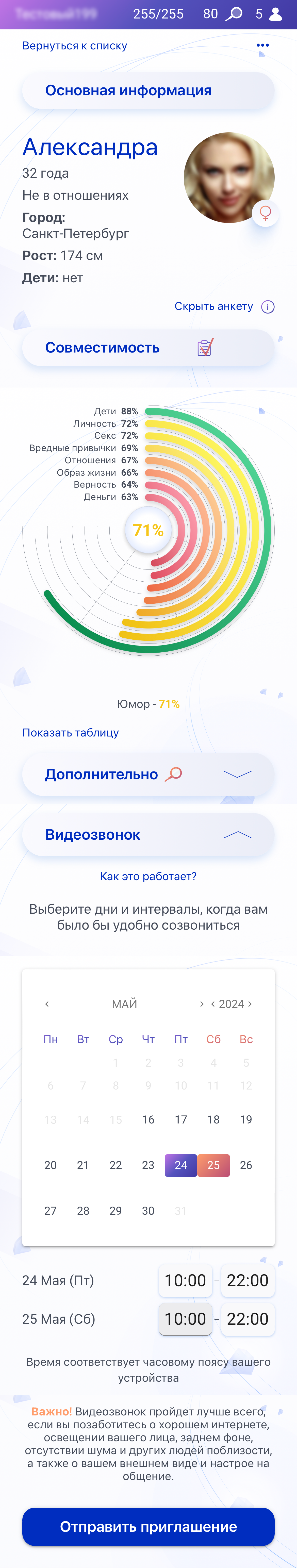Select May 26 in the calendar
Image resolution: width=297 pixels, height=1568 pixels.
coord(246,1165)
